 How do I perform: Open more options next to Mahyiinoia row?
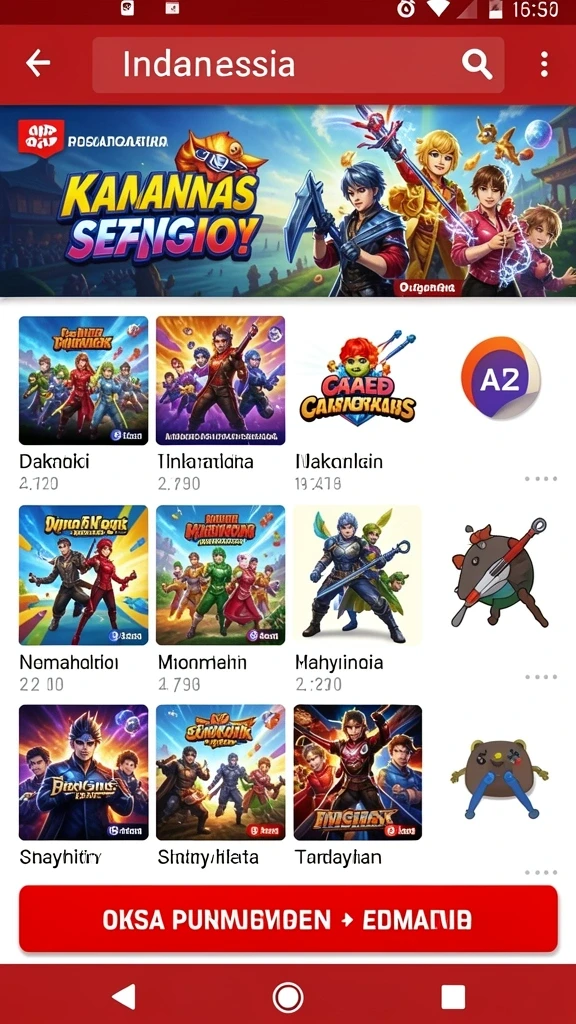tap(541, 677)
